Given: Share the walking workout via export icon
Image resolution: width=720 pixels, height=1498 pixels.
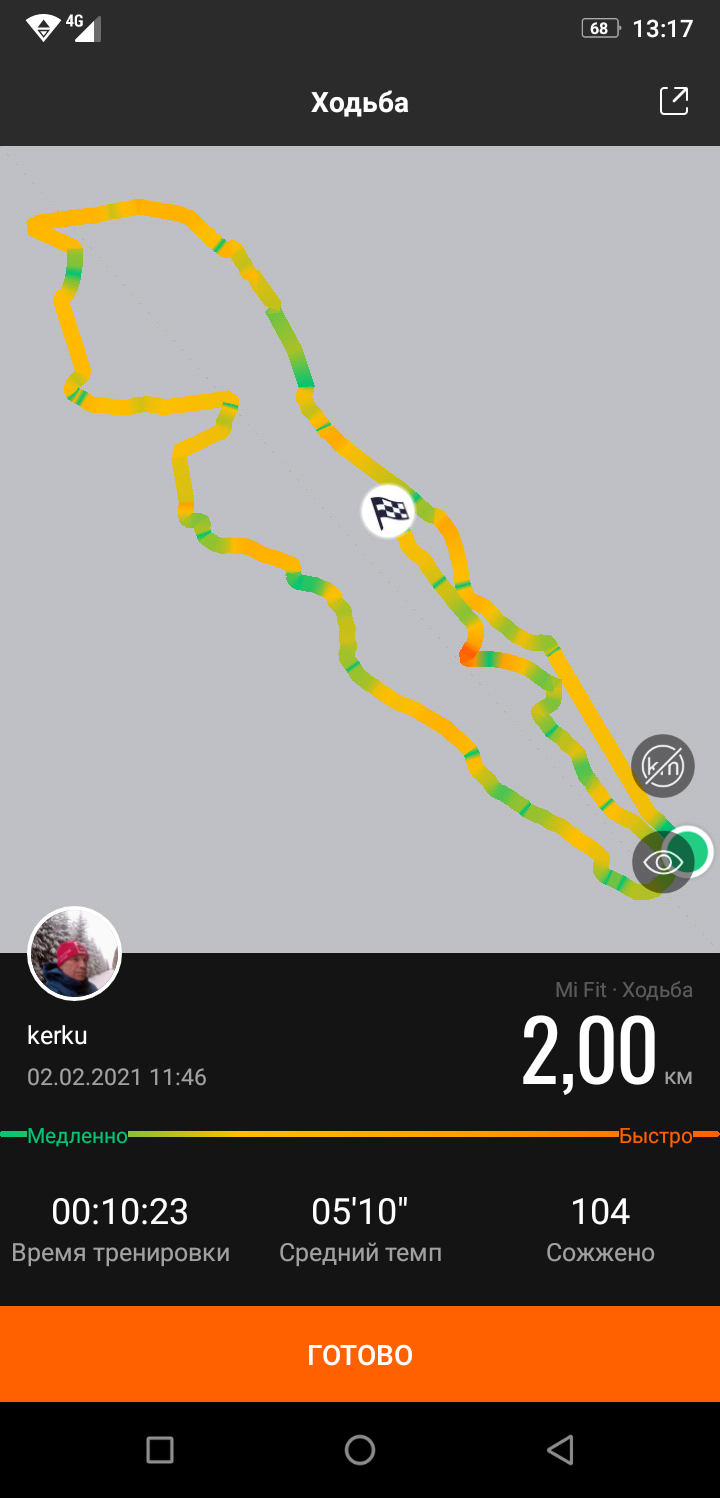Looking at the screenshot, I should tap(674, 101).
